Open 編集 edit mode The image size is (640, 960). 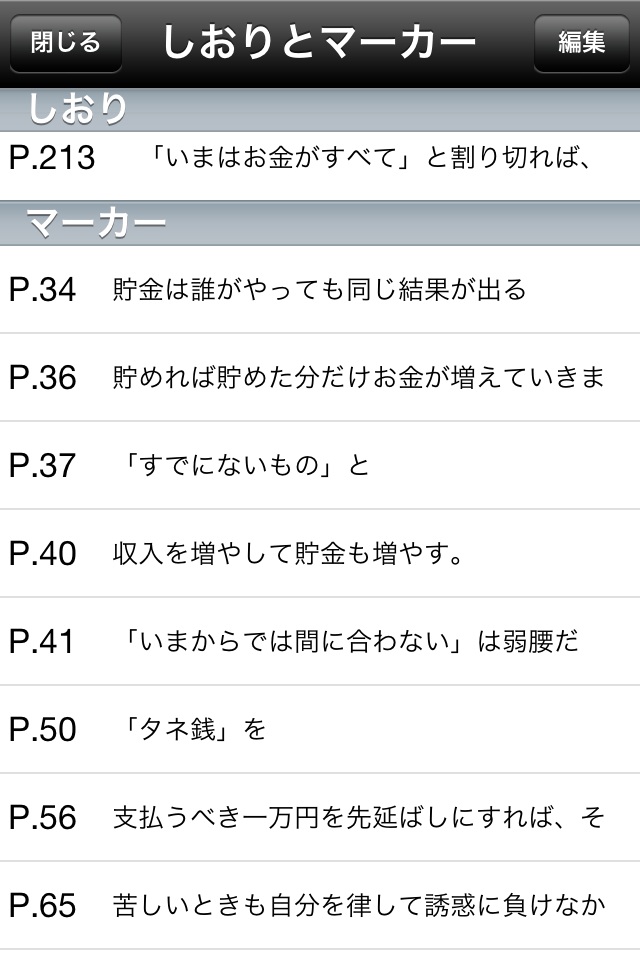pyautogui.click(x=581, y=43)
